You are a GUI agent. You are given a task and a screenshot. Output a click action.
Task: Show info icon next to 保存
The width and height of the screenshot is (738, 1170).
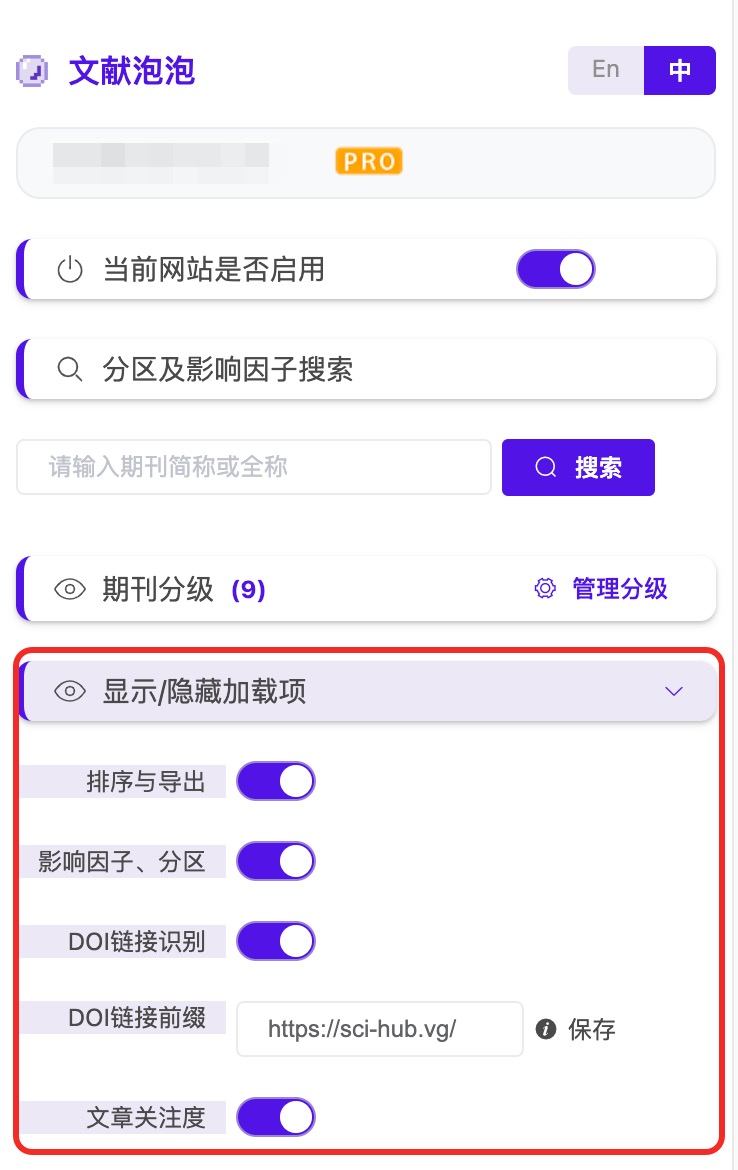[x=546, y=1029]
